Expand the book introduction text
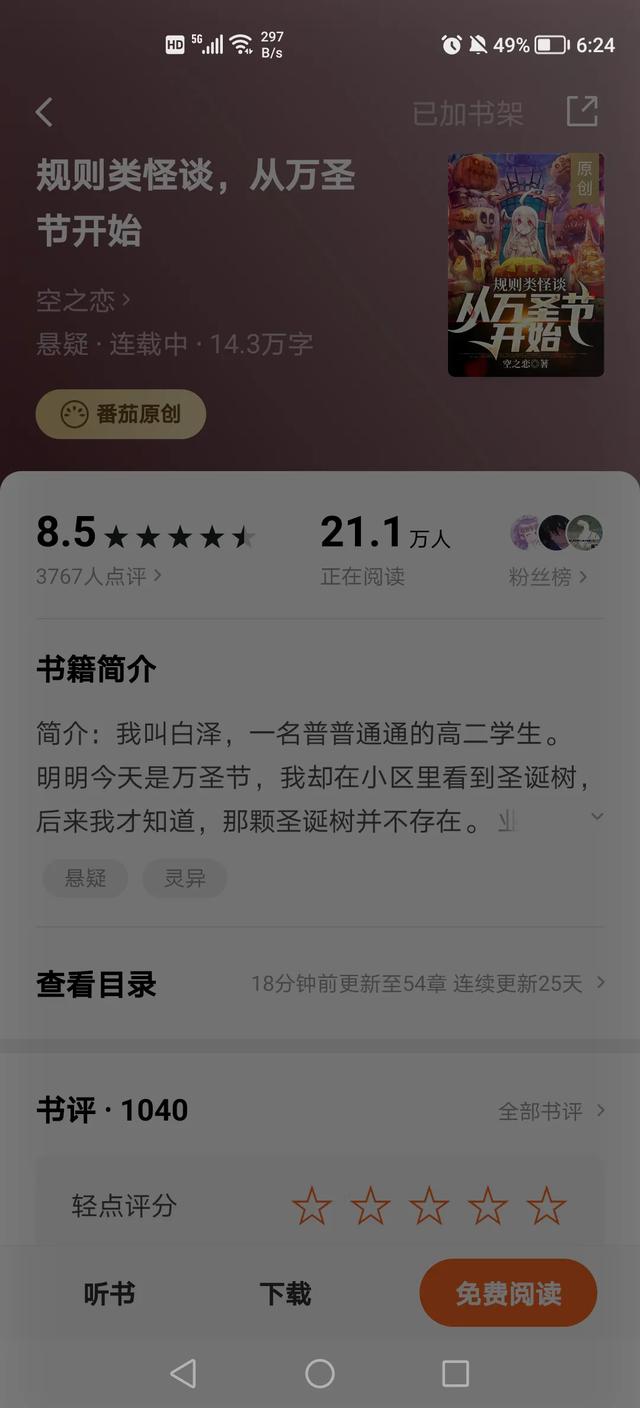Image resolution: width=640 pixels, height=1408 pixels. coord(597,816)
